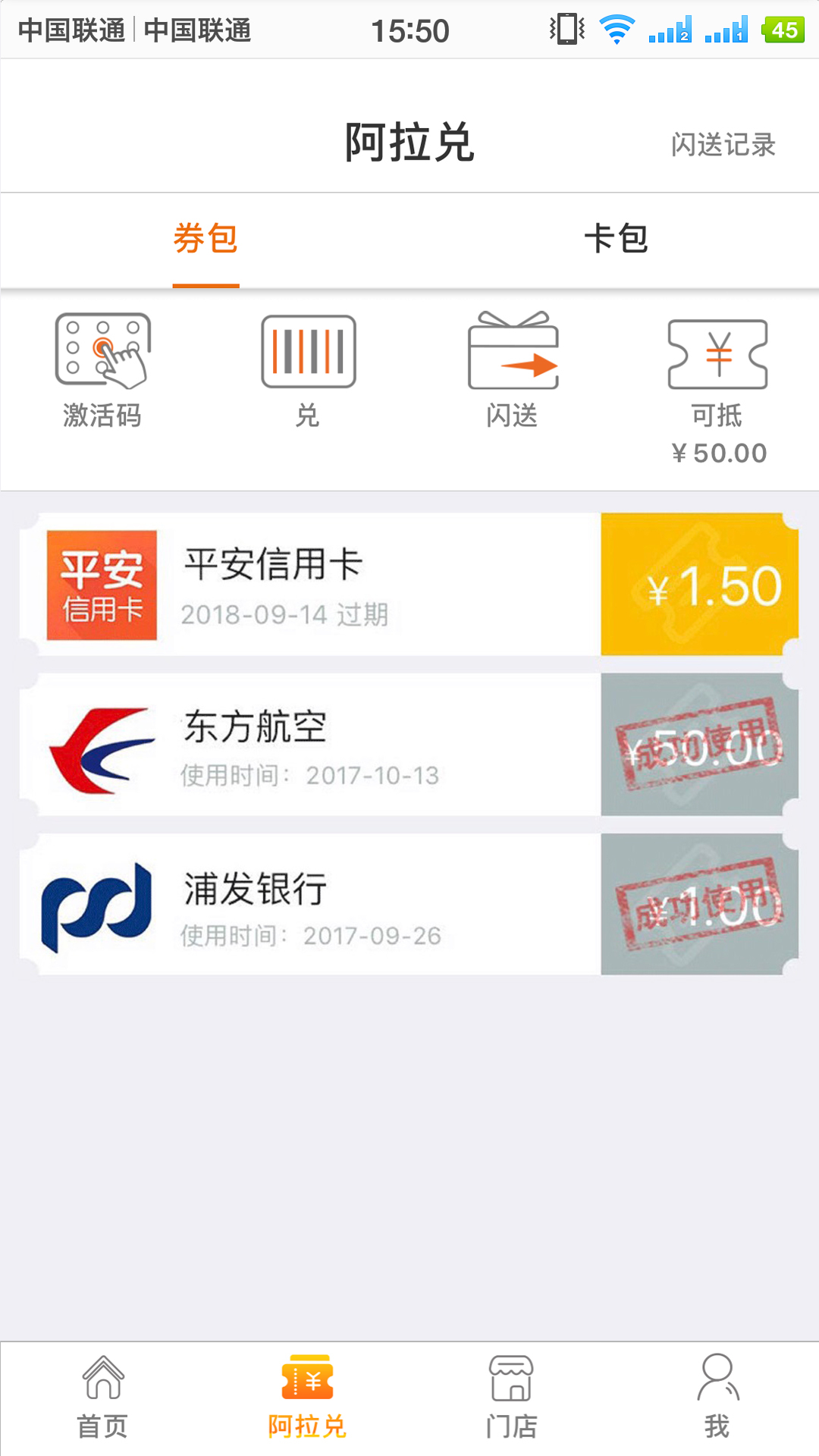Open the 平安信用卡 ¥1.50 coupon

pyautogui.click(x=408, y=585)
